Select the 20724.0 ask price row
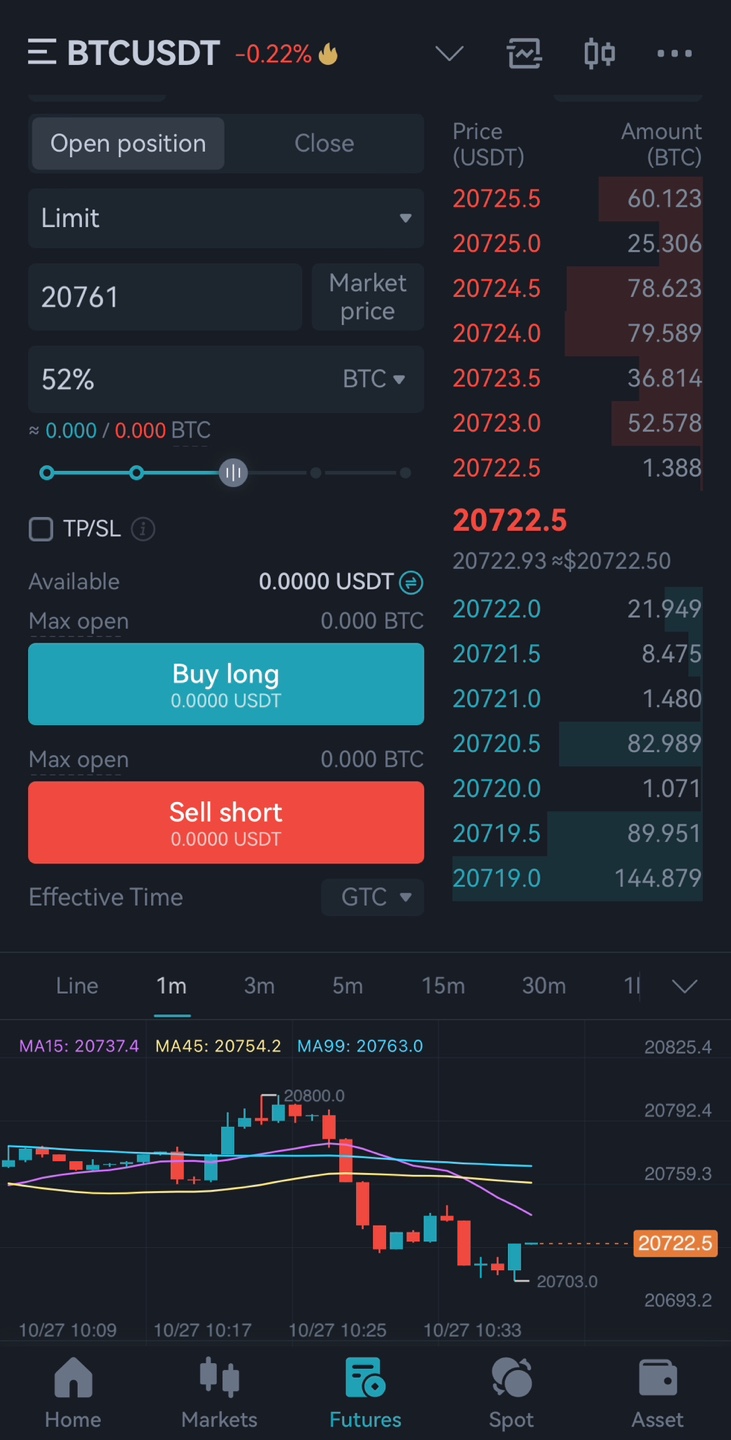Image resolution: width=731 pixels, height=1440 pixels. tap(577, 333)
